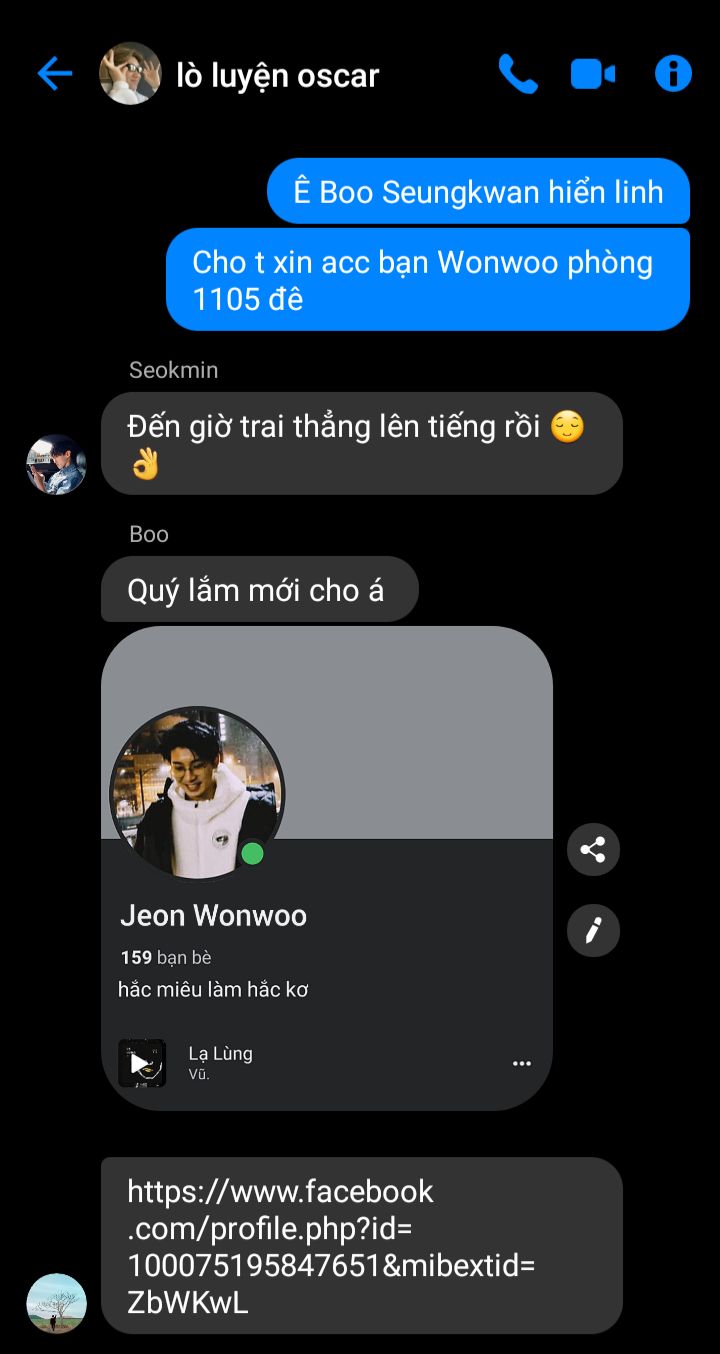Start a video call in this group
This screenshot has width=720, height=1354.
(x=593, y=74)
